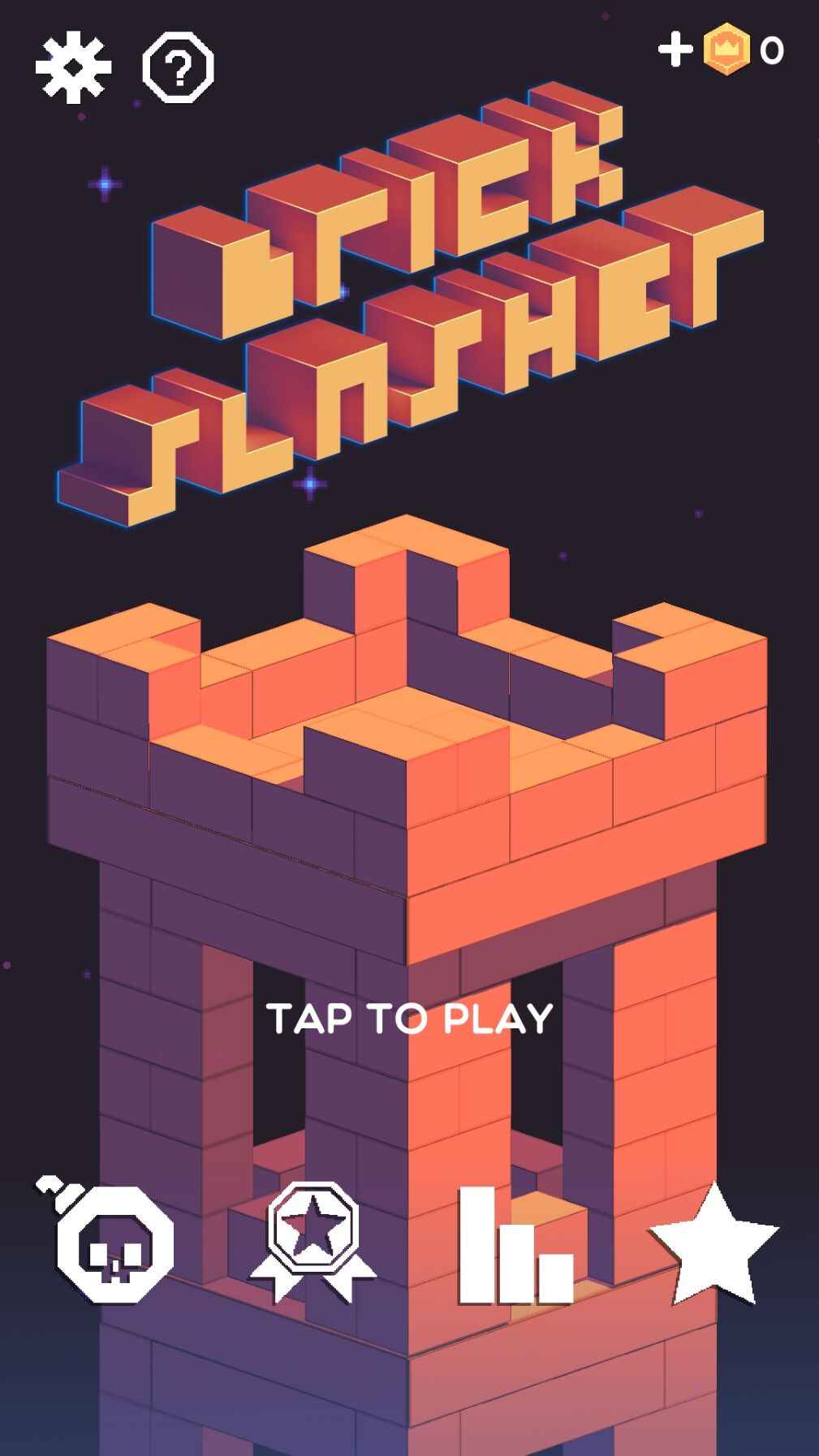
Task: Tap to play the game
Action: (x=410, y=1018)
